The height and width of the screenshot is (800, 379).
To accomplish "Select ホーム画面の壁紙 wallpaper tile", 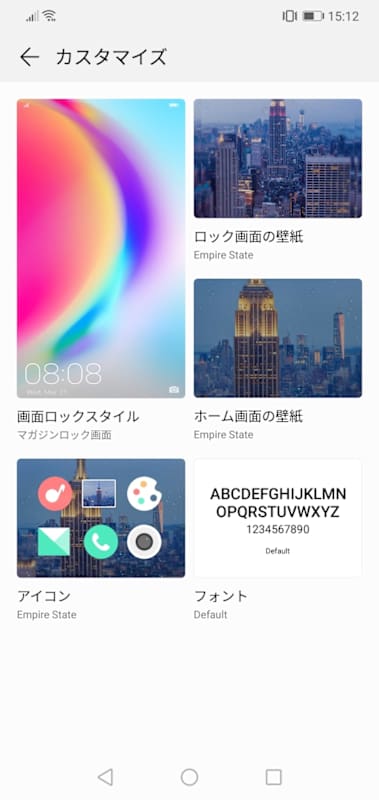I will tap(278, 338).
